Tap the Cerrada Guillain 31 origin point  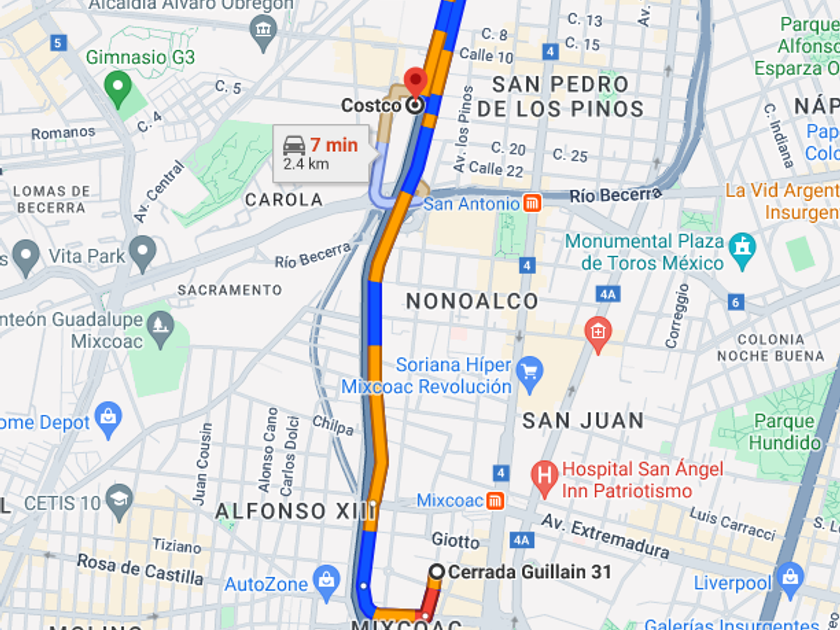pos(436,572)
